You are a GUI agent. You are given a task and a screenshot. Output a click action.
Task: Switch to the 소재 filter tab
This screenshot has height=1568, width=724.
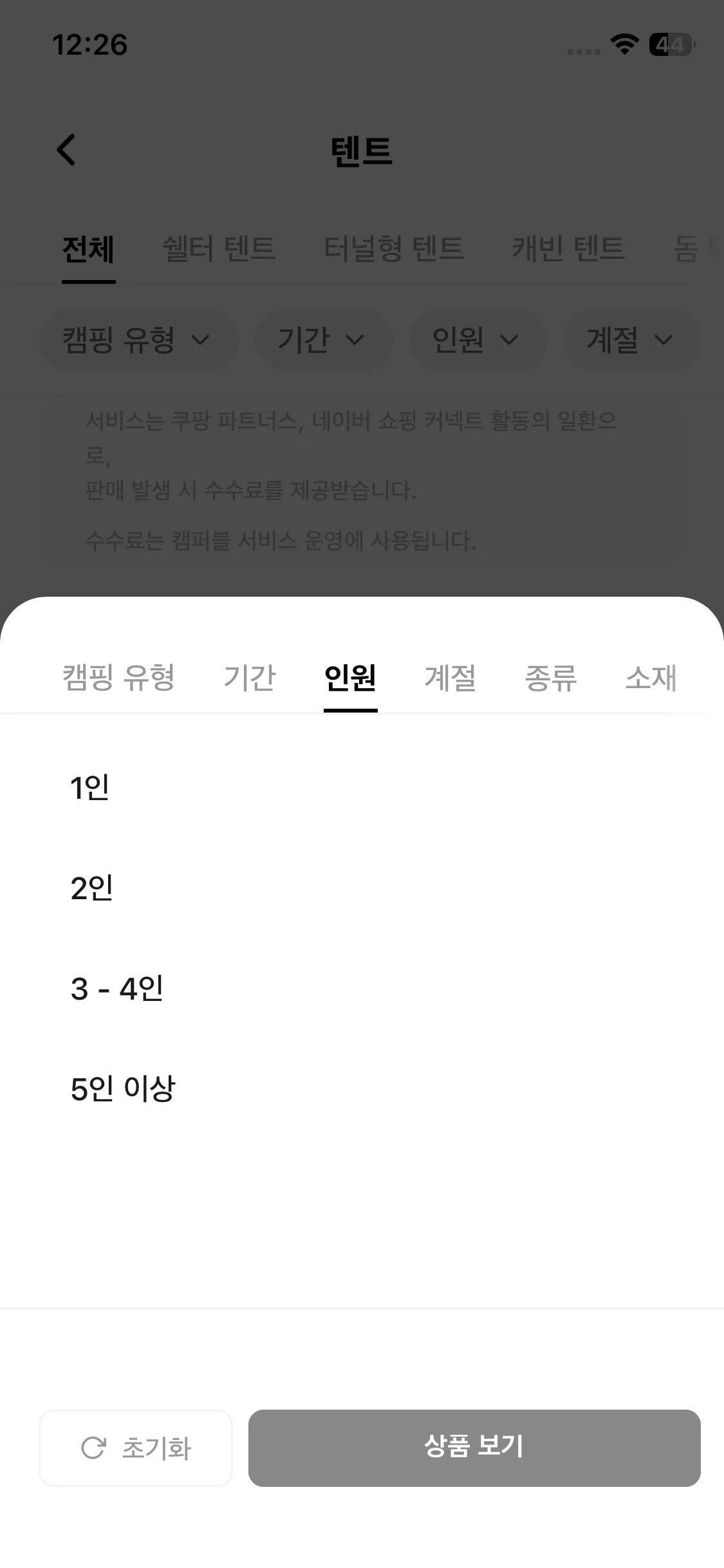(x=651, y=678)
